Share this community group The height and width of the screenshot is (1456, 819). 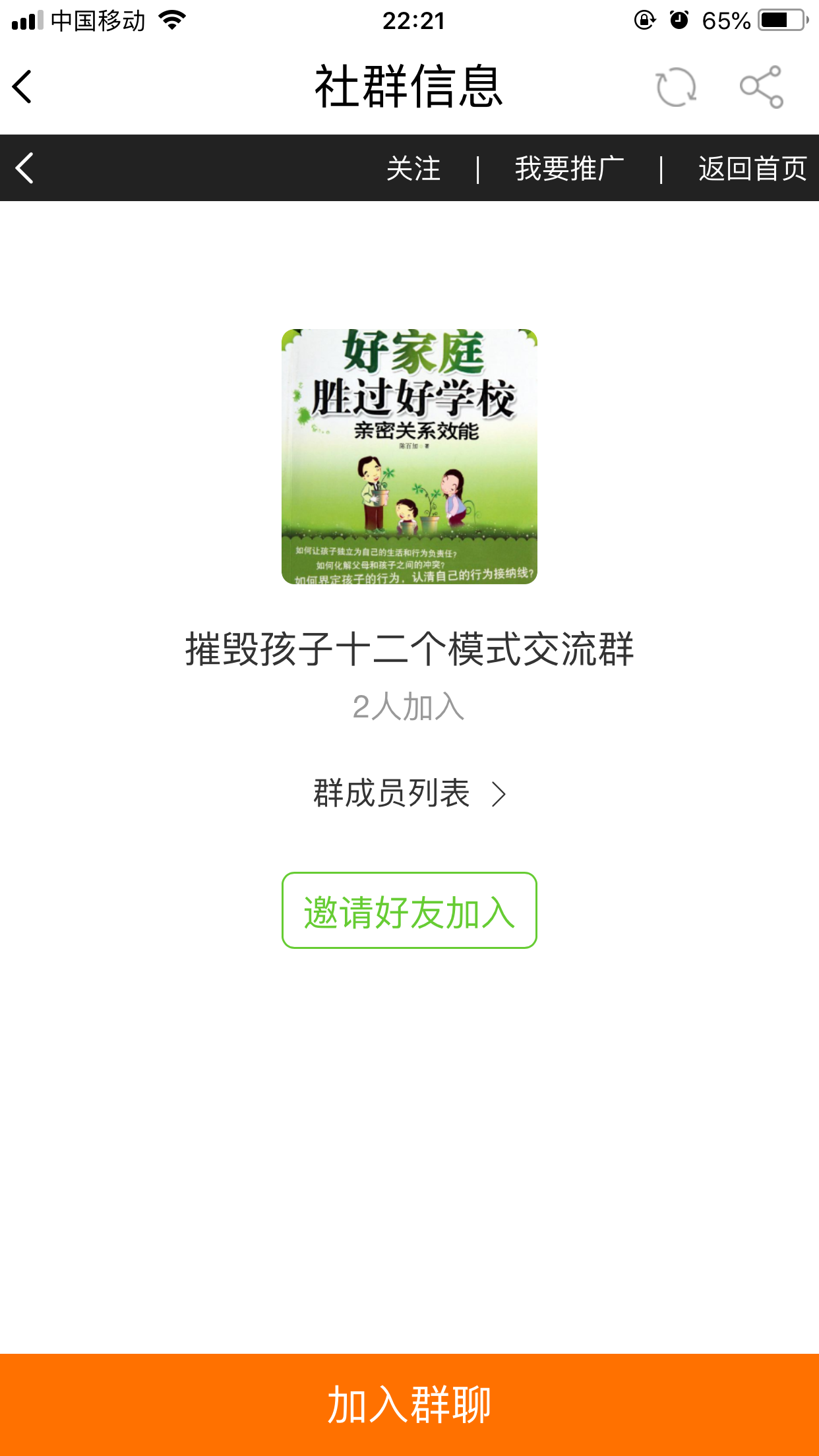(761, 87)
